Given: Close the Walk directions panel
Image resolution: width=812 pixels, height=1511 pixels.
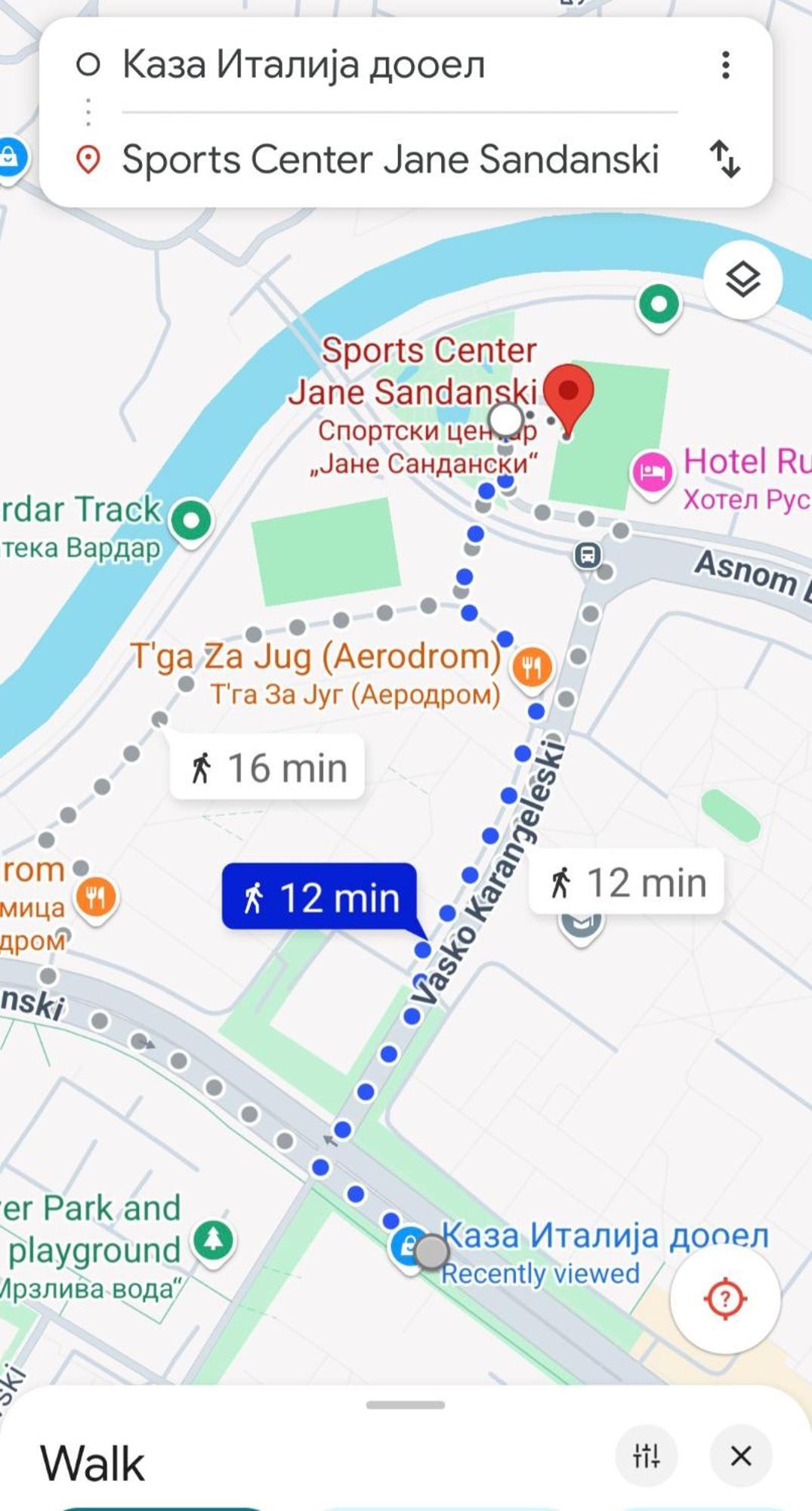Looking at the screenshot, I should click(x=741, y=1455).
